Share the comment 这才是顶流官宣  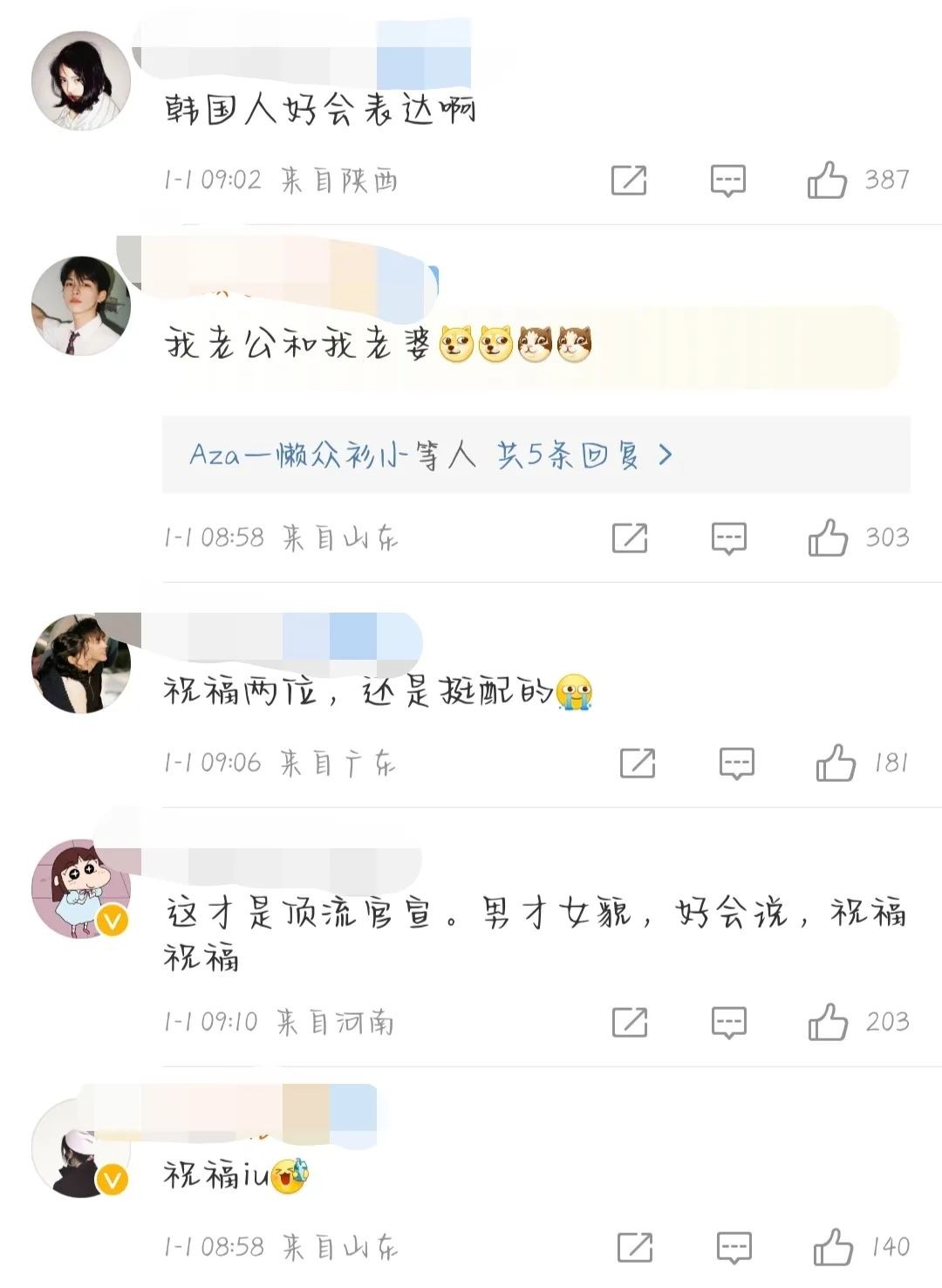[x=630, y=1021]
